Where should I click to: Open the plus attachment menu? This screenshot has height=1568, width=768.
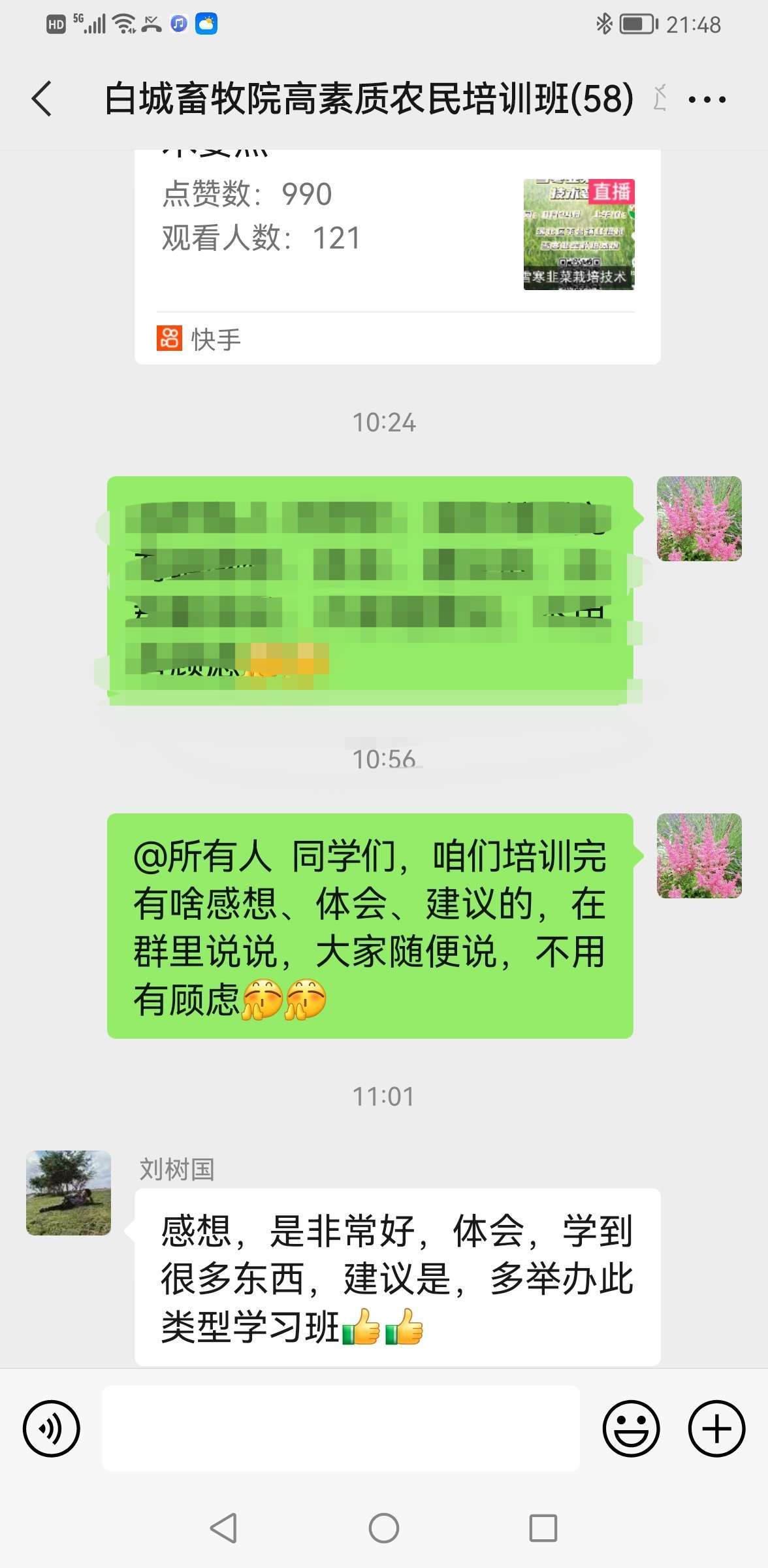click(716, 1428)
